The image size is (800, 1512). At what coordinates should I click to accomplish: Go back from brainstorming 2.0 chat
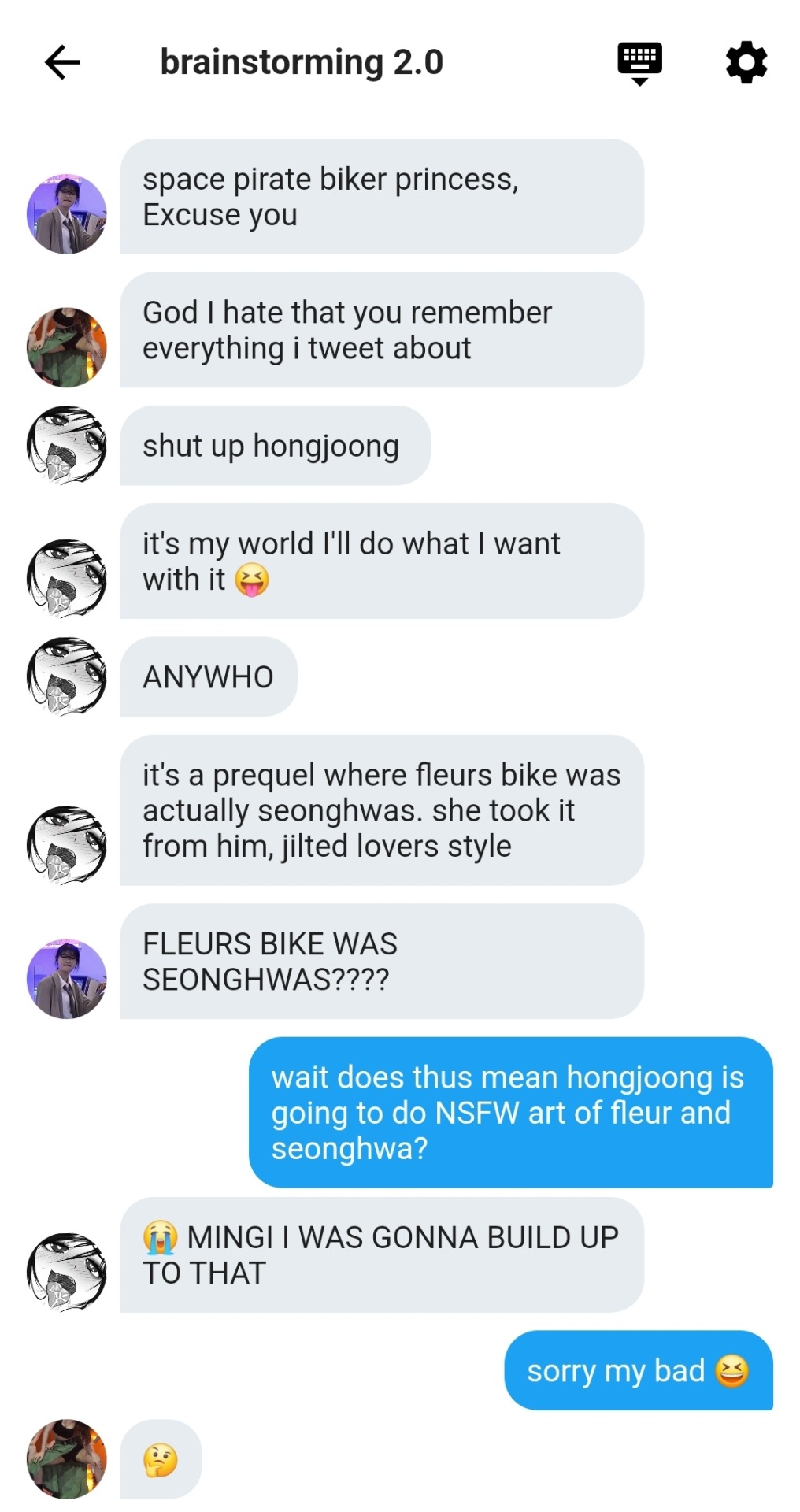[62, 62]
